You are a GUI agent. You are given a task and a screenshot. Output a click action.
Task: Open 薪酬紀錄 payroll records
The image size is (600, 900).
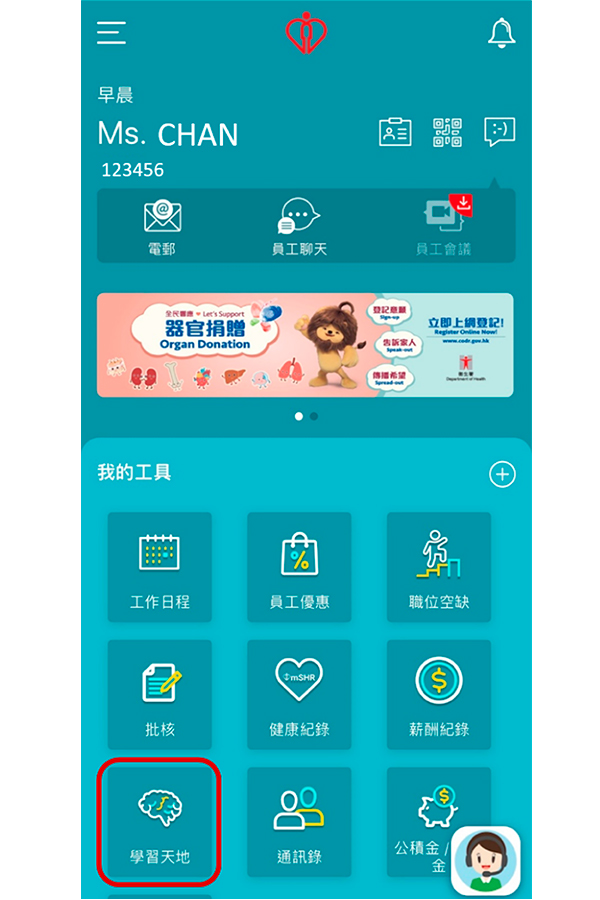coord(439,694)
